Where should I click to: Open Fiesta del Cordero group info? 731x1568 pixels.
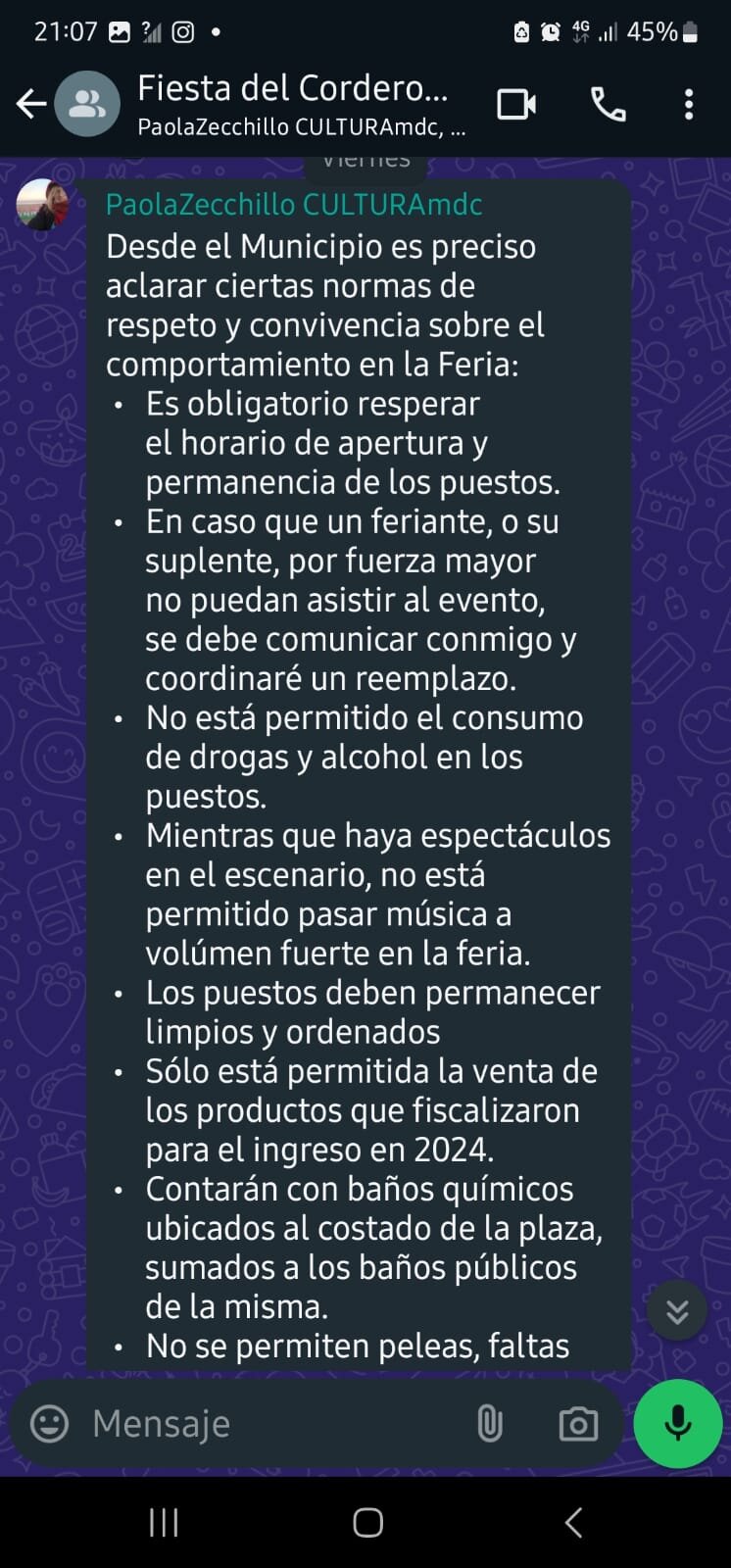[x=294, y=104]
